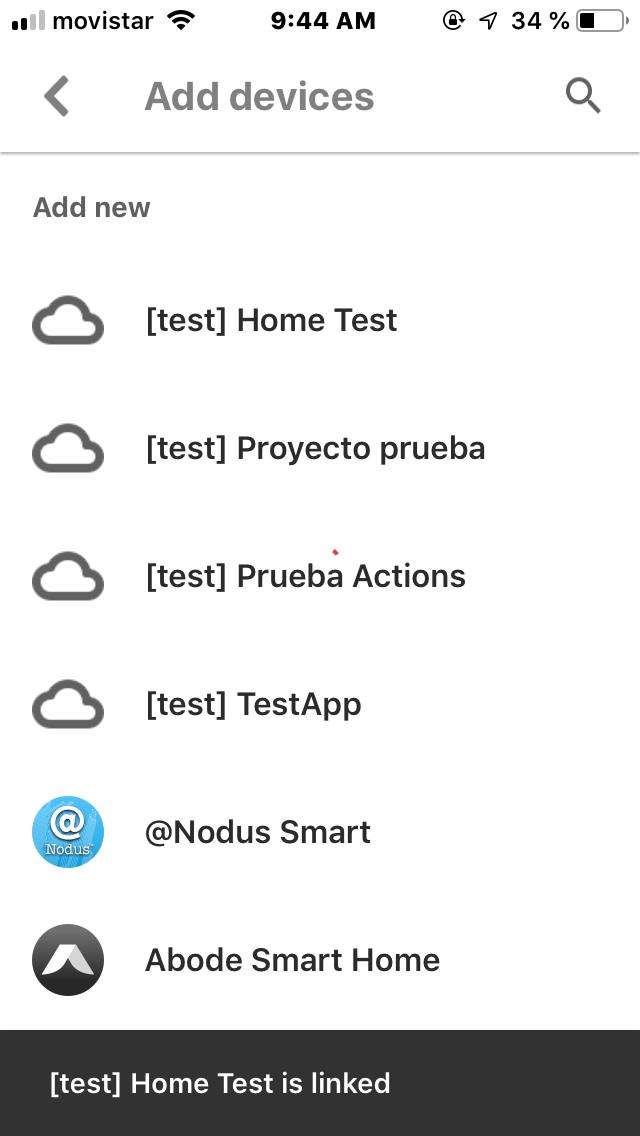640x1136 pixels.
Task: Choose [test] Prueba Actions
Action: [x=320, y=576]
